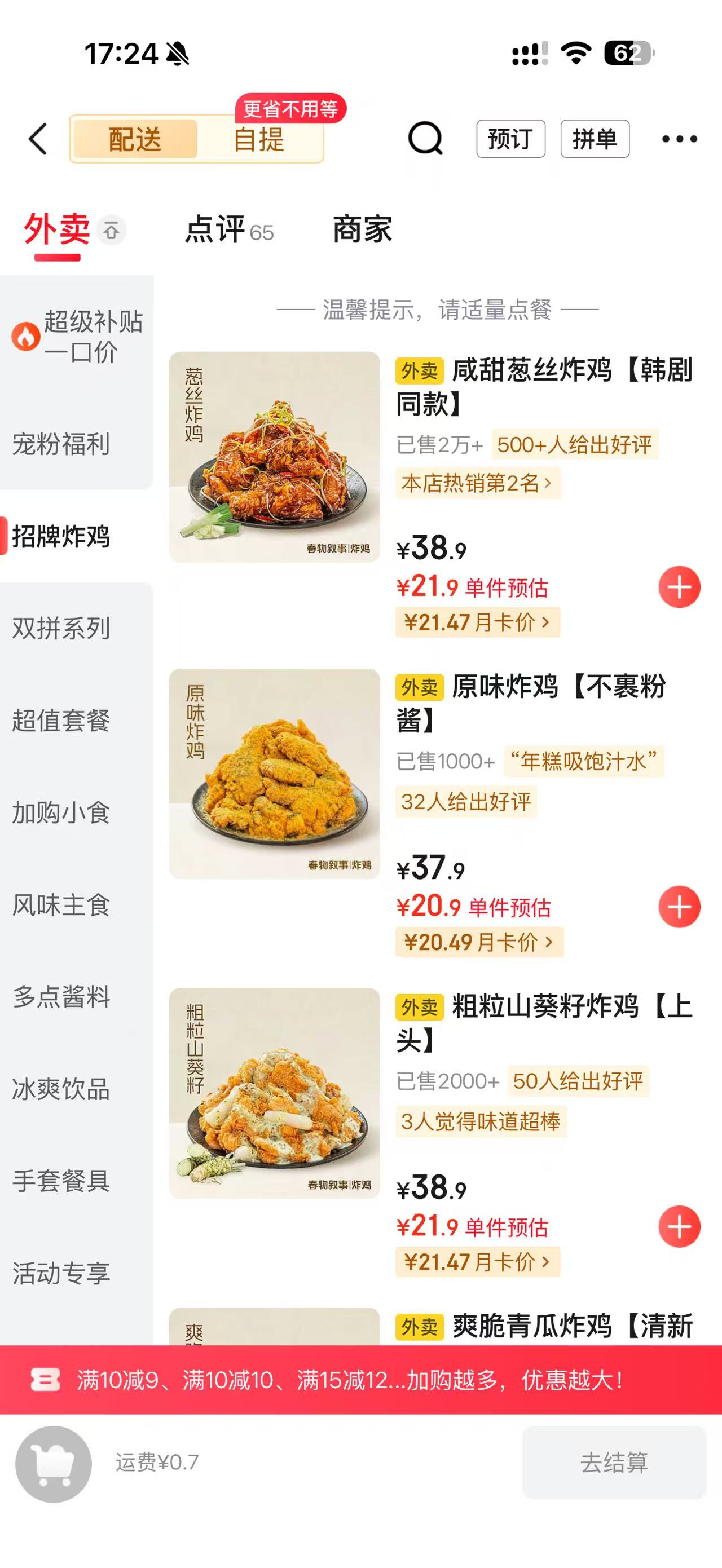The image size is (722, 1568).
Task: Open the three-dot overflow menu
Action: coord(679,139)
